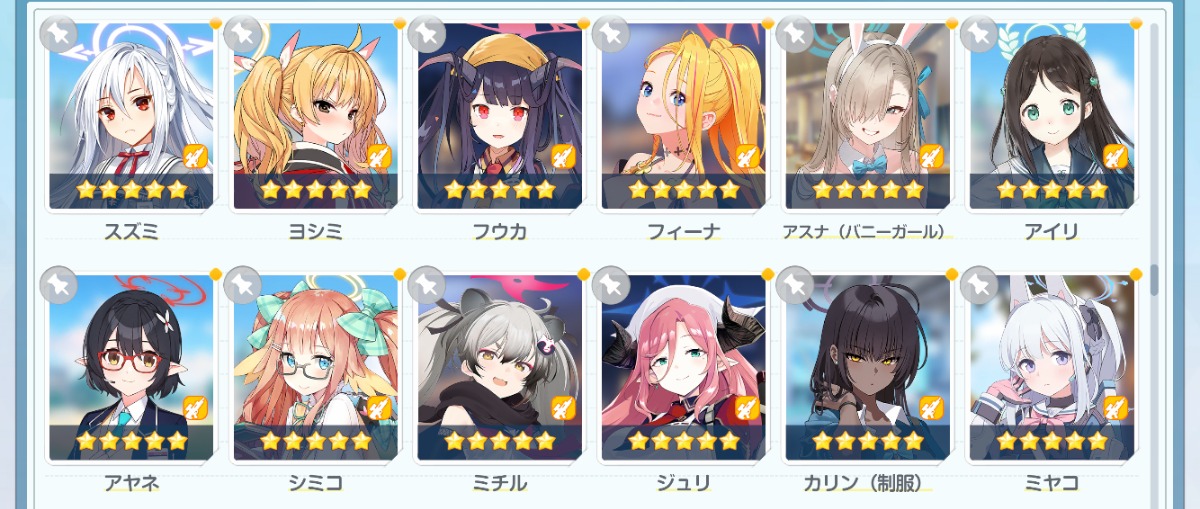Toggle the pin icon on ミヤコ's card
The width and height of the screenshot is (1200, 509).
coord(978,285)
